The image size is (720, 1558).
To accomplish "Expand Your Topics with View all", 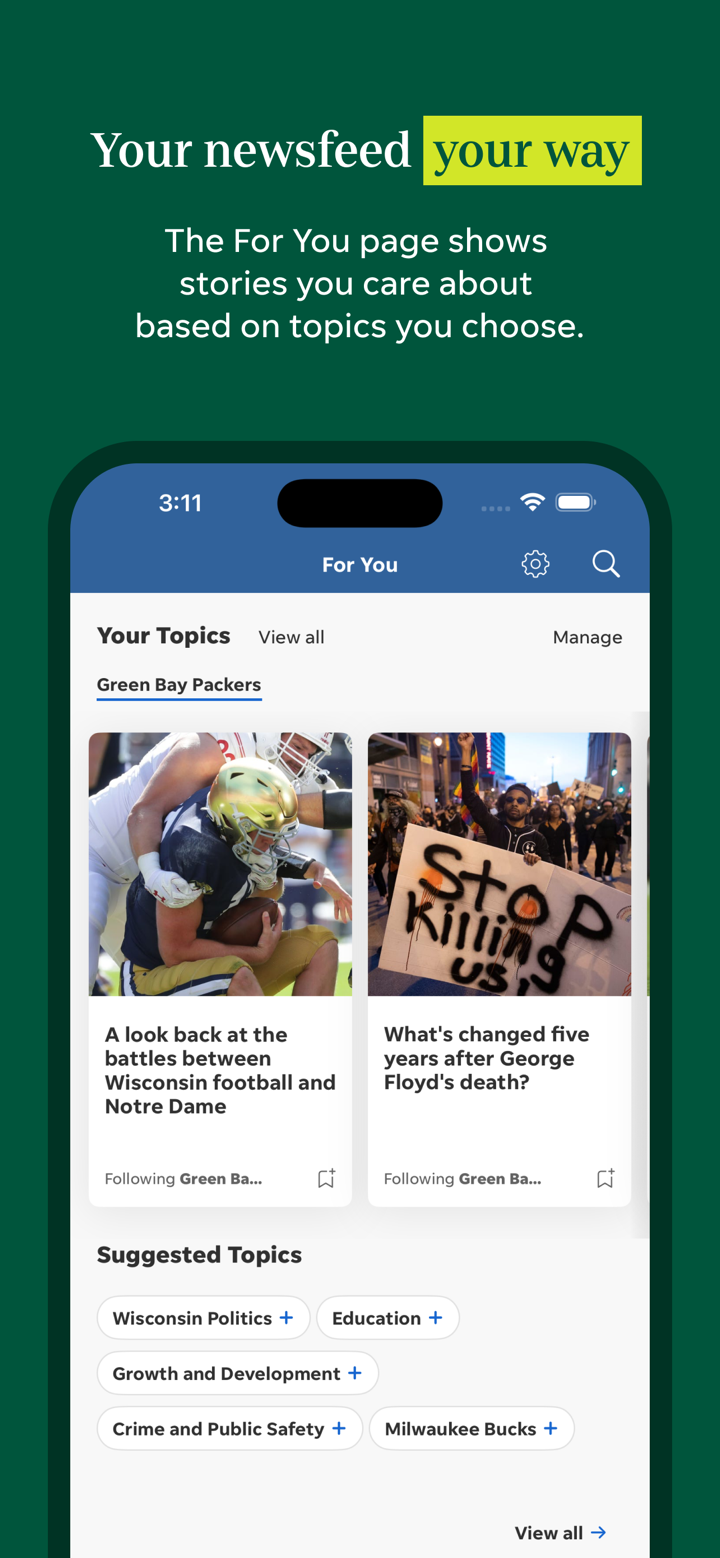I will [291, 637].
